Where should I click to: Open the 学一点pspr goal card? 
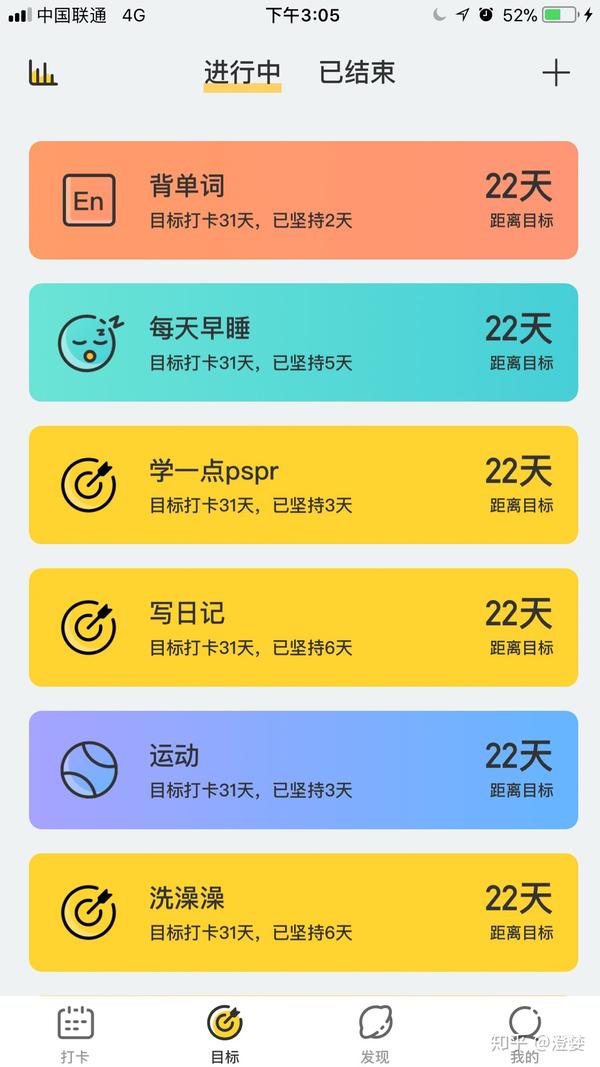click(x=303, y=485)
